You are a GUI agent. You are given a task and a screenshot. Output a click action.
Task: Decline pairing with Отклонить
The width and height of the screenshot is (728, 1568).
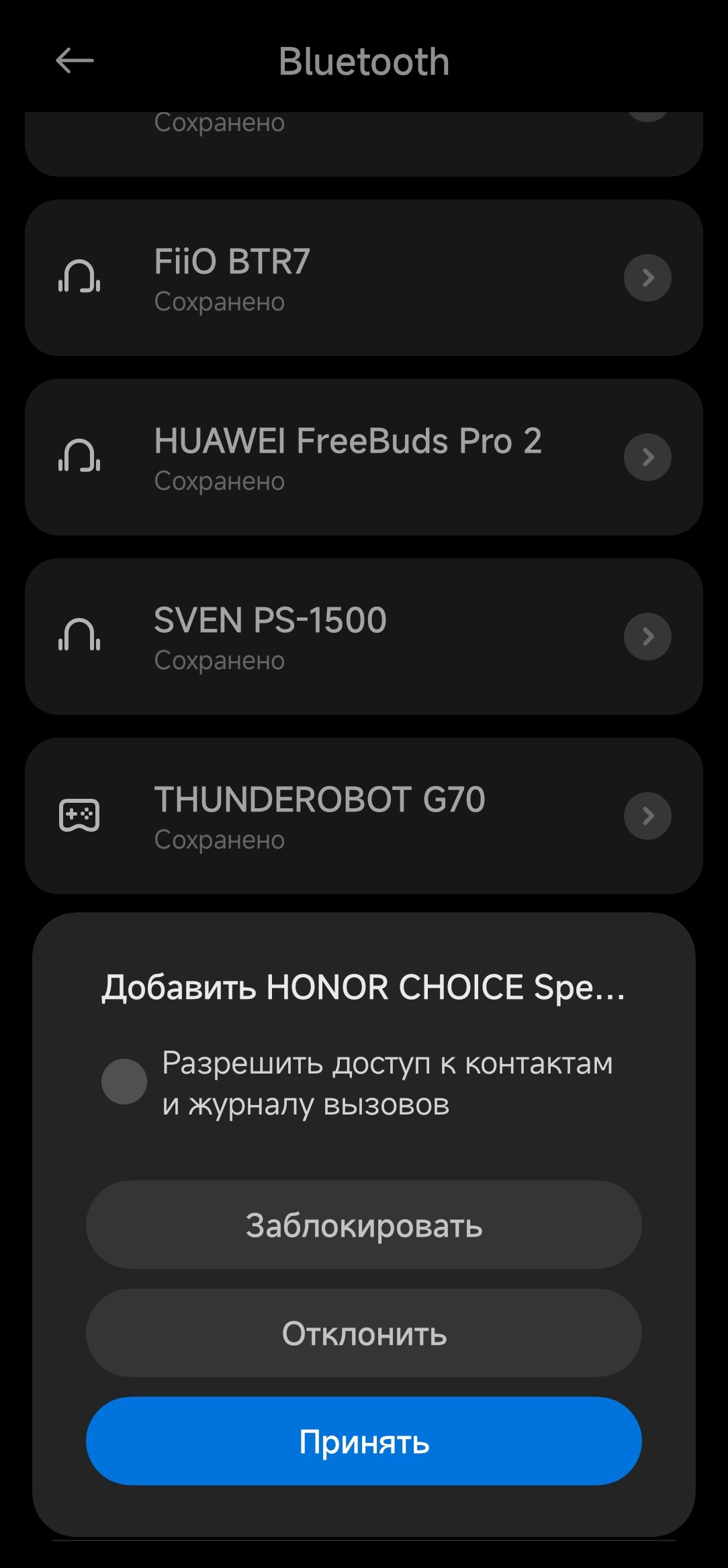(363, 1333)
